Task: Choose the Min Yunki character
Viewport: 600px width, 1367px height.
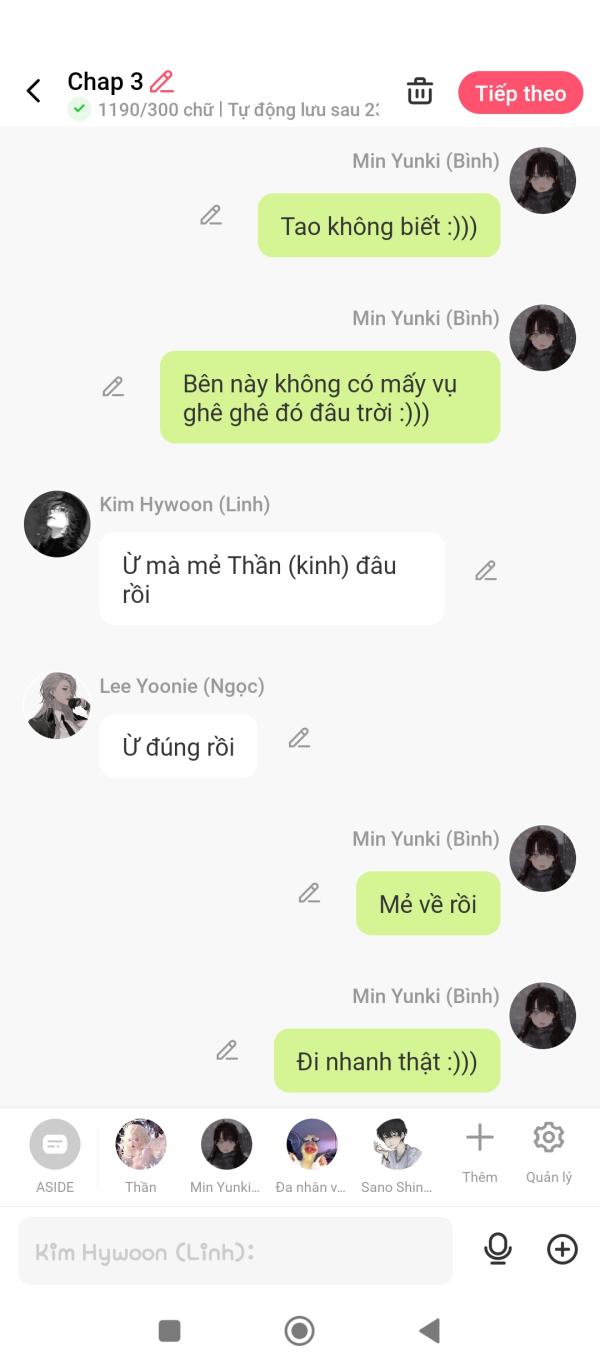Action: point(226,1156)
